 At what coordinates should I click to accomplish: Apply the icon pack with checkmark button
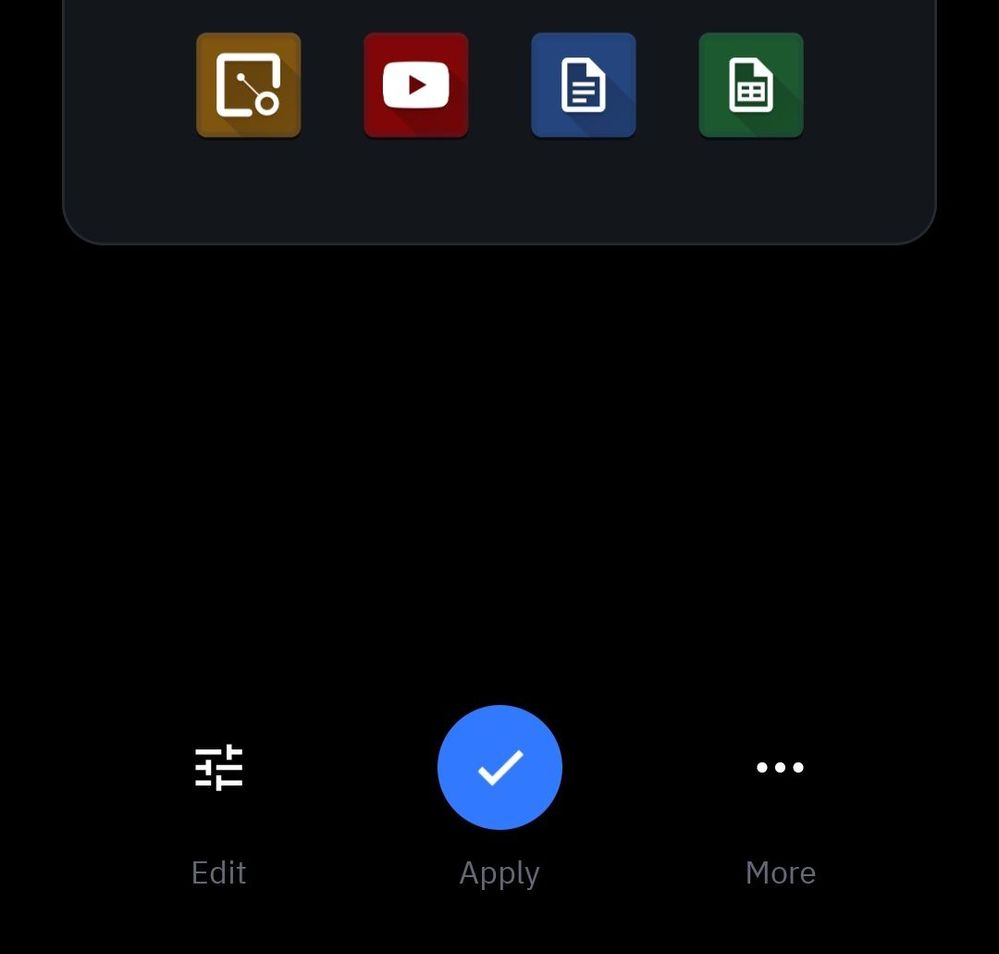(x=499, y=768)
